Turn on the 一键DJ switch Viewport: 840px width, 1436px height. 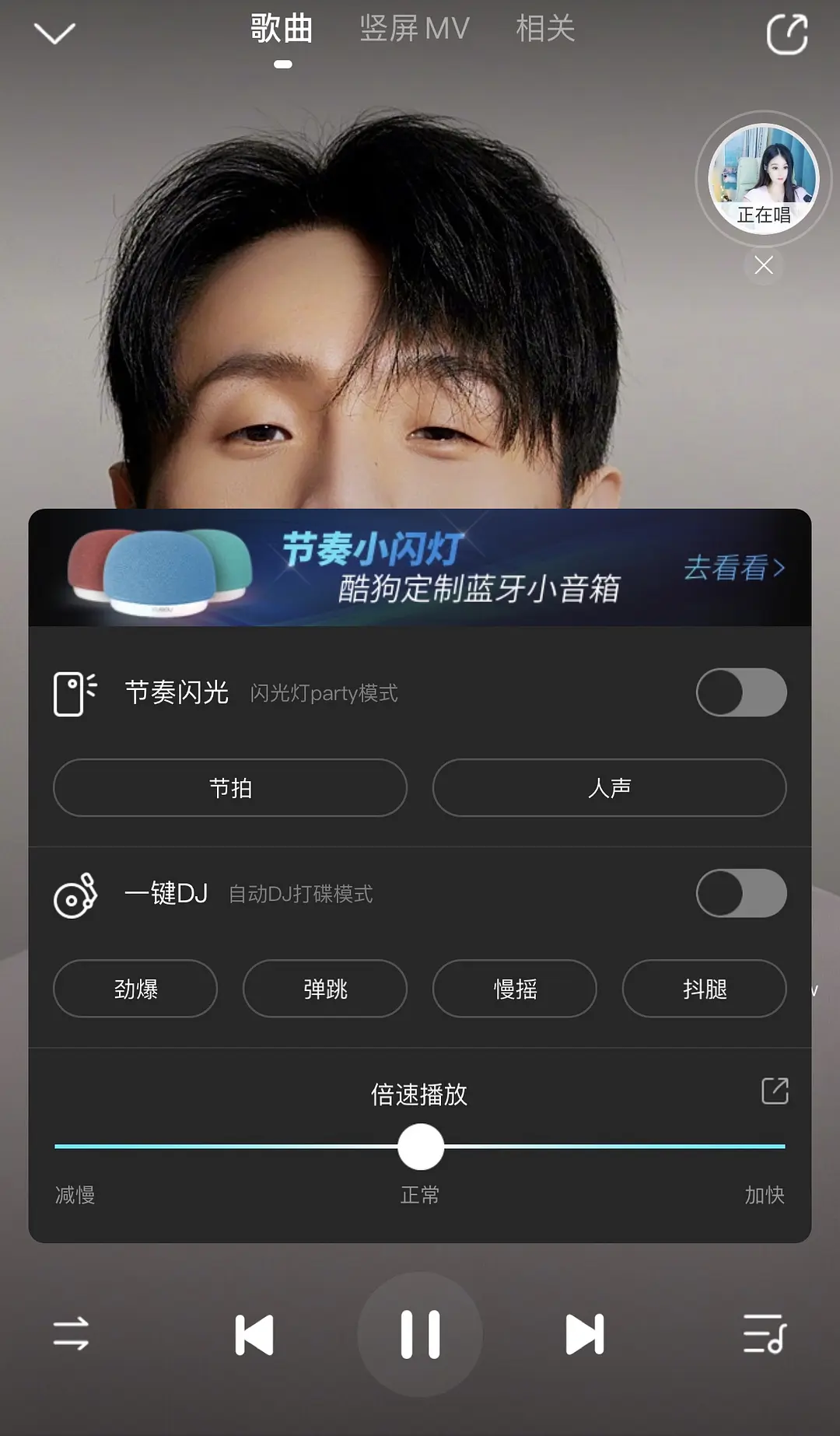click(741, 893)
